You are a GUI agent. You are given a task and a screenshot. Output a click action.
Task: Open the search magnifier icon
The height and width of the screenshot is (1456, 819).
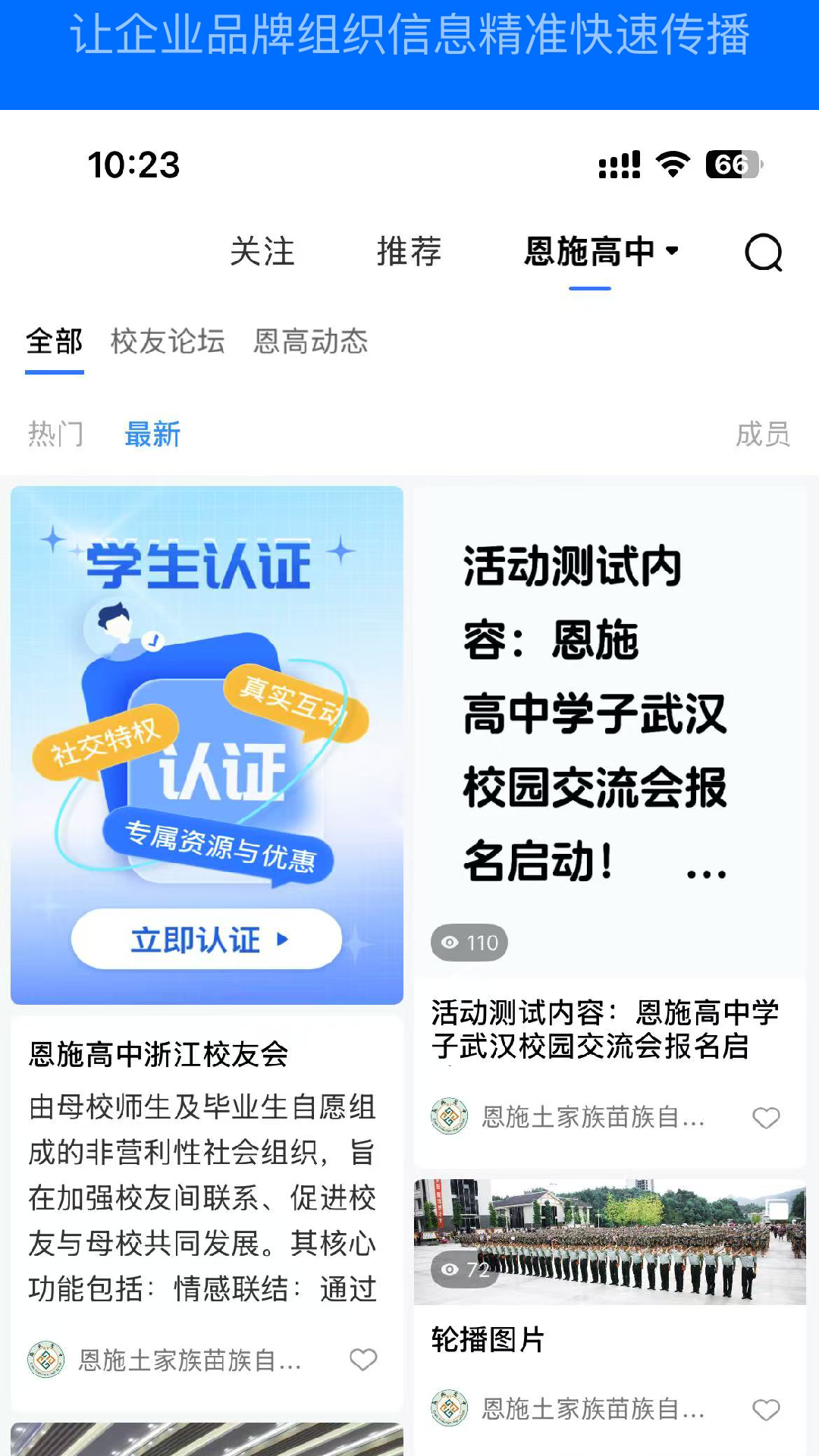(763, 252)
